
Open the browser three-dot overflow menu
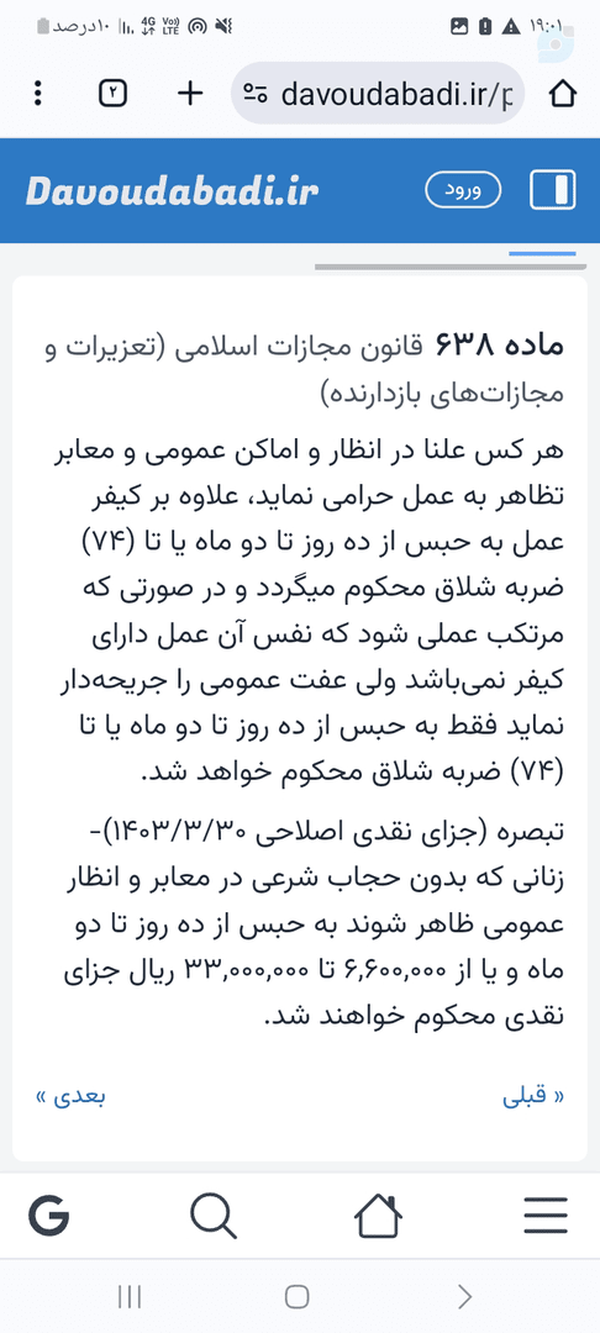[x=38, y=94]
